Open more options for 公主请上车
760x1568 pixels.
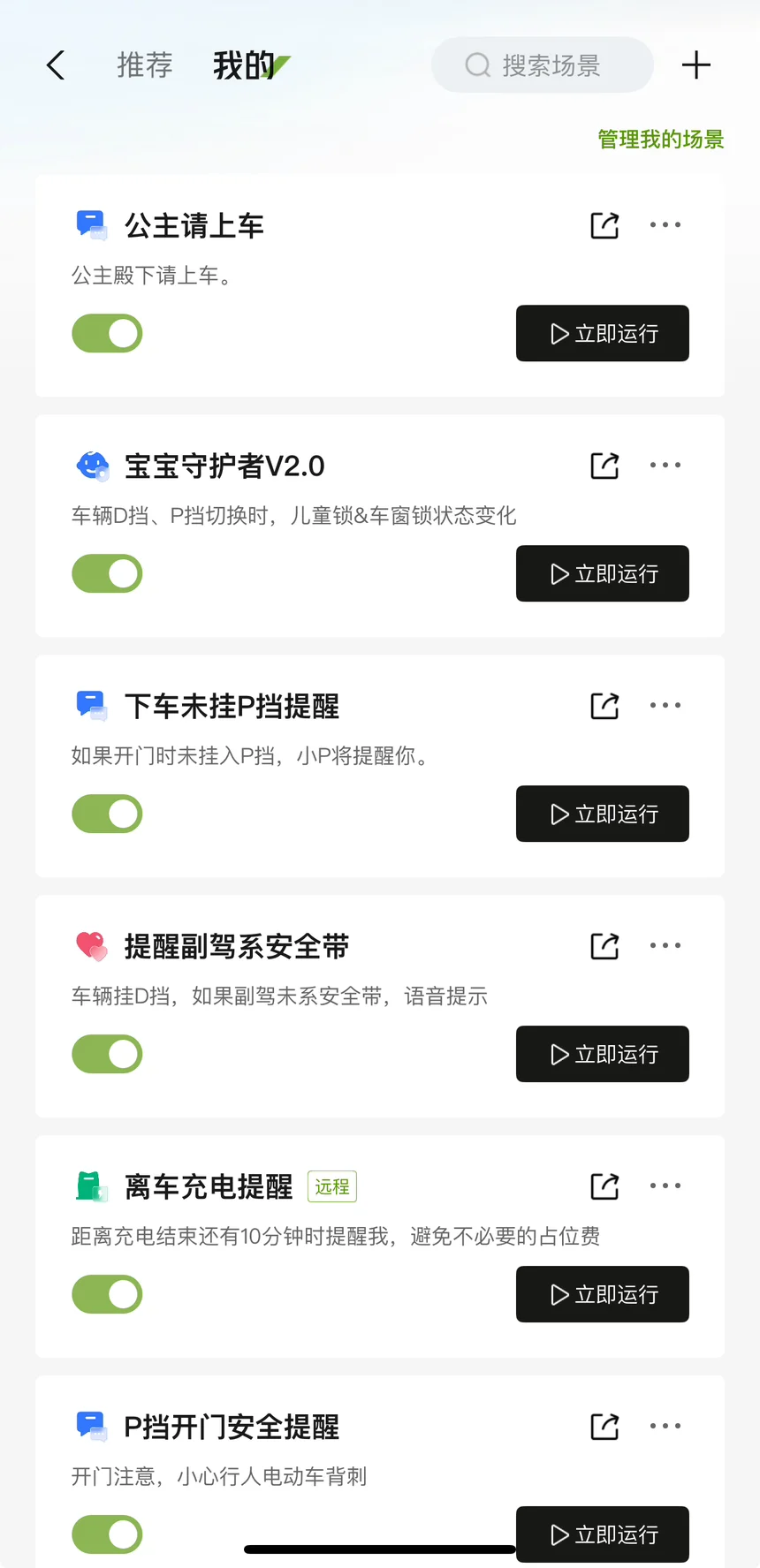click(x=665, y=224)
